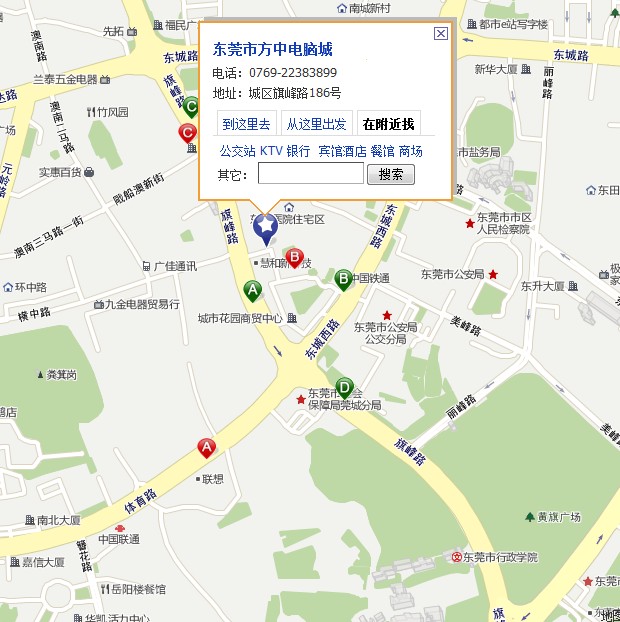Close the 东莞市方中电脑城 info popup

pos(440,34)
